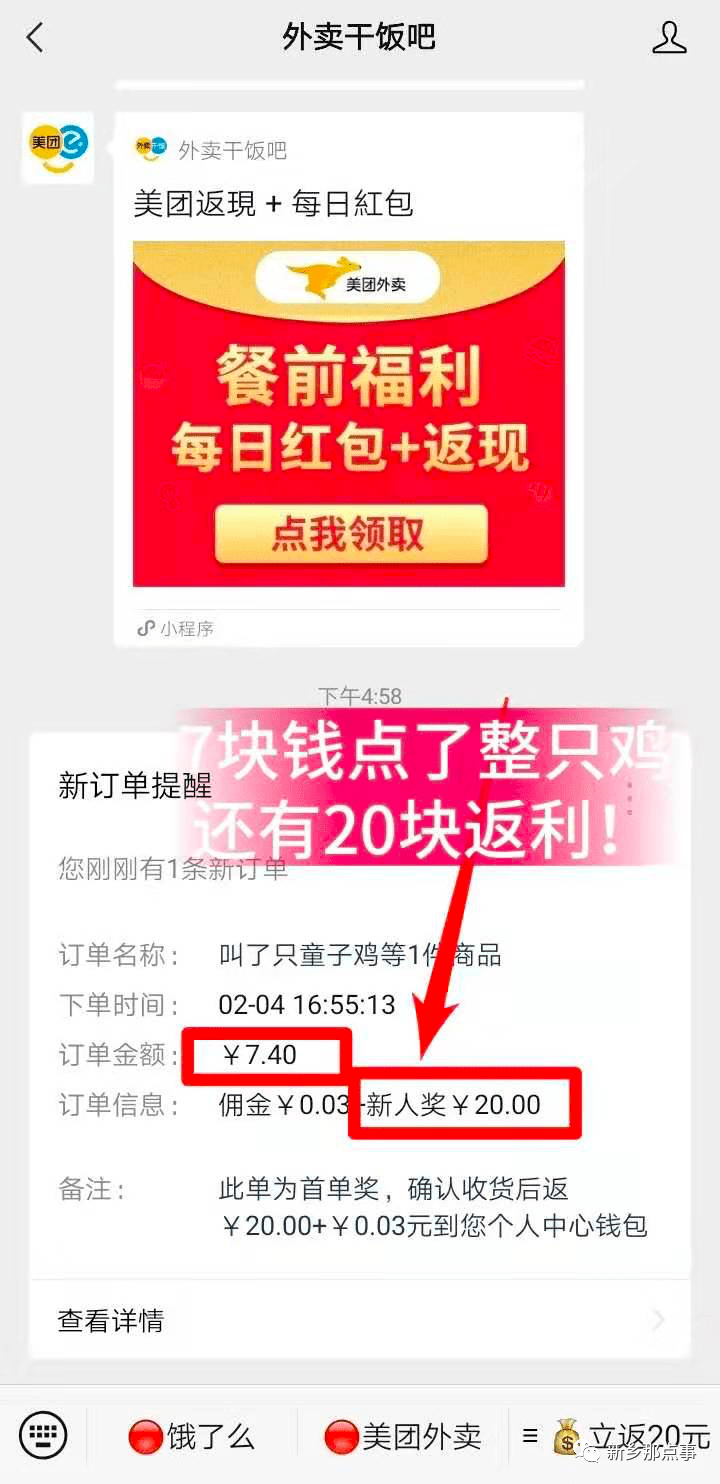Viewport: 720px width, 1484px height.
Task: Open the 美团返現 + 每日紅包 mini program card
Action: [348, 380]
